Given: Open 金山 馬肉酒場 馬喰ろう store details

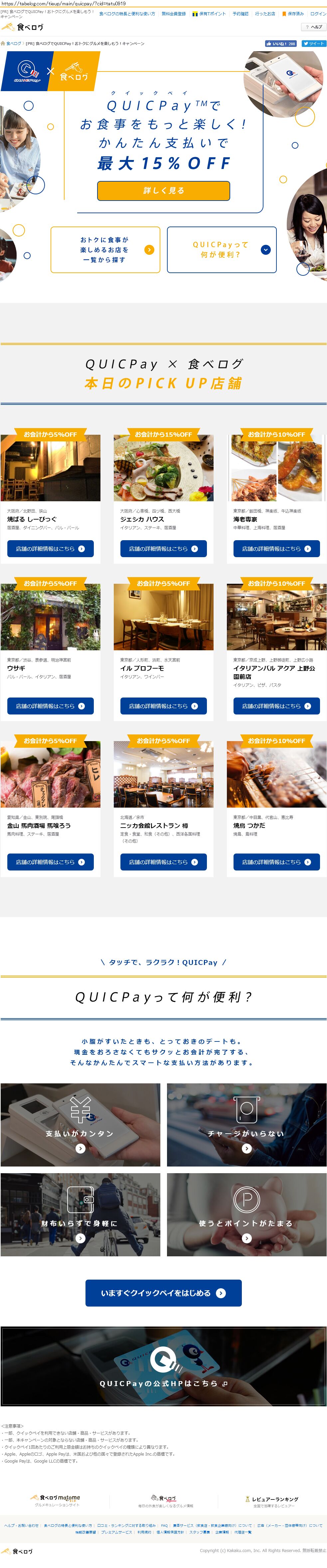Looking at the screenshot, I should [x=50, y=862].
